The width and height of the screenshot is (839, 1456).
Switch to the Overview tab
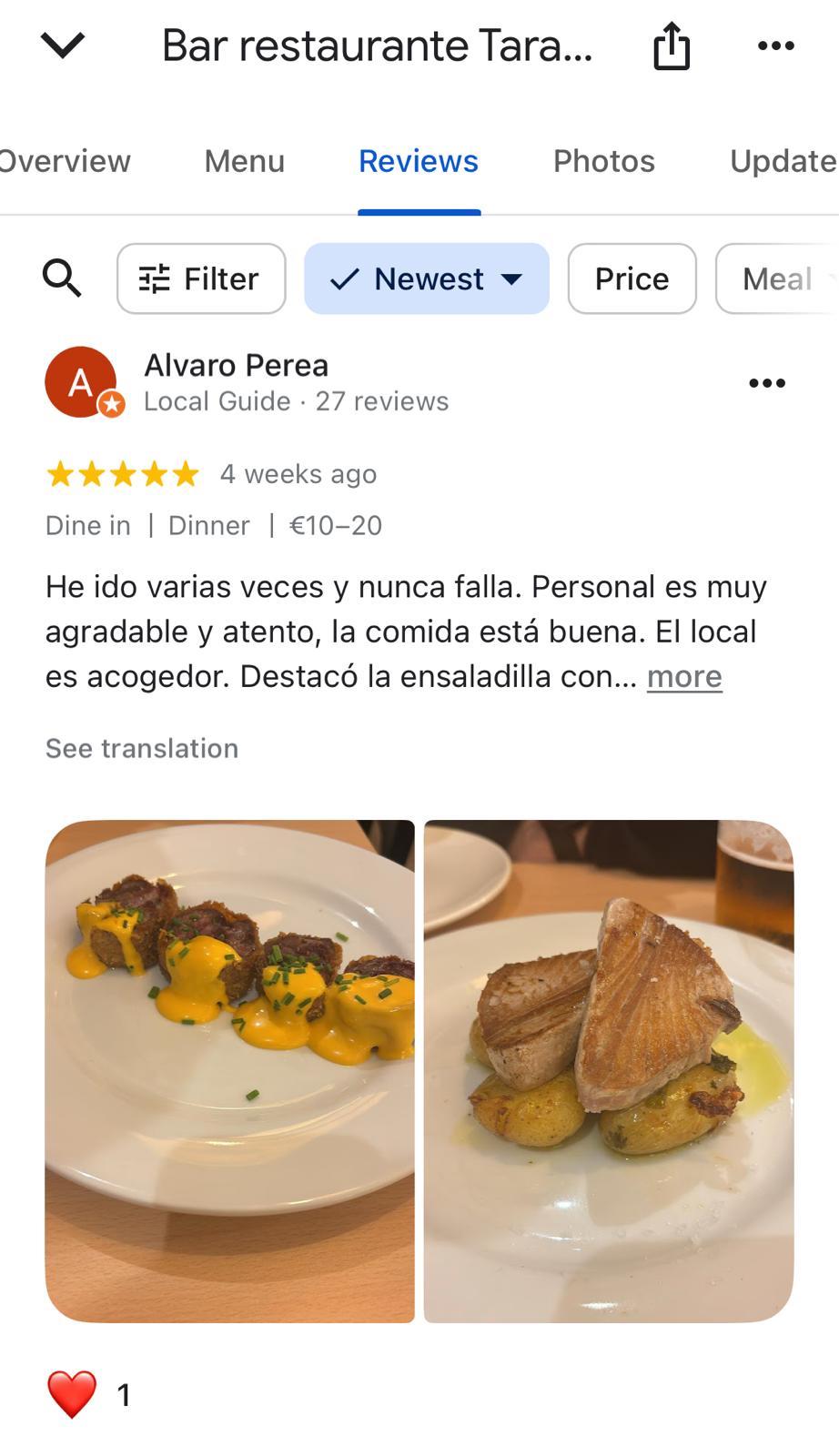coord(65,161)
